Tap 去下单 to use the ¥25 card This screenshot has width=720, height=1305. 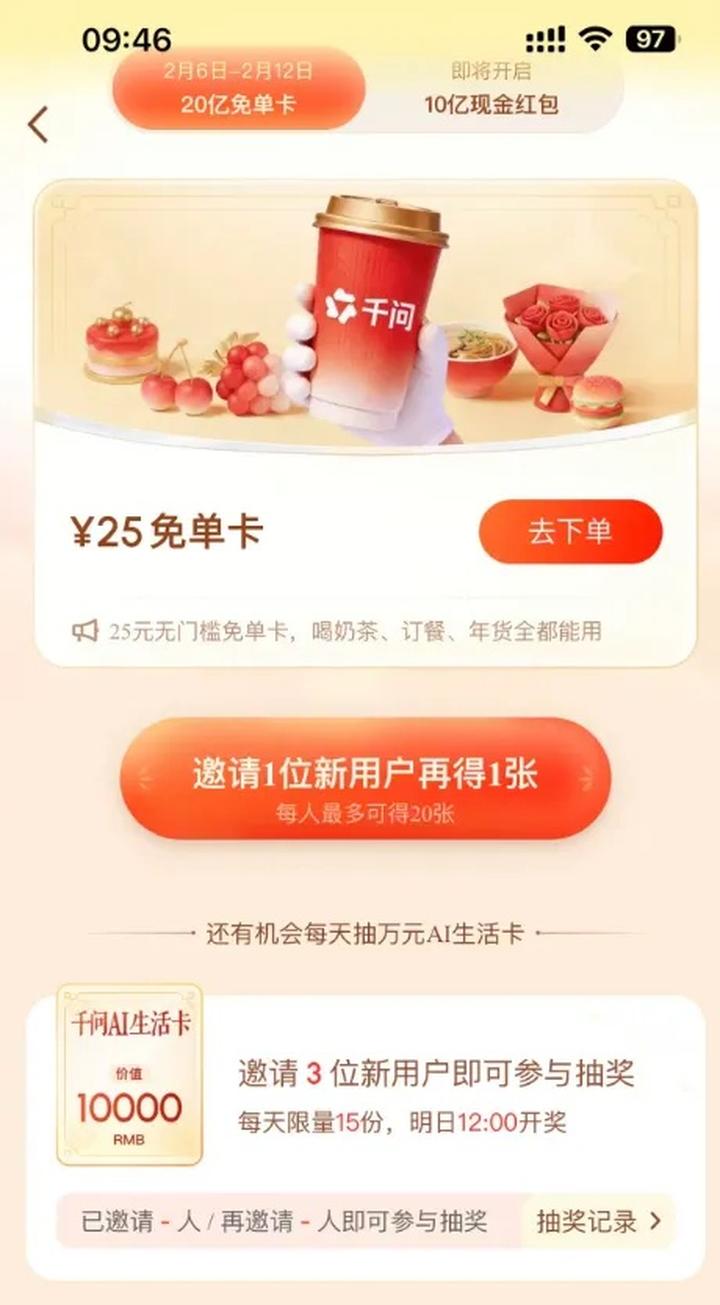[x=570, y=531]
